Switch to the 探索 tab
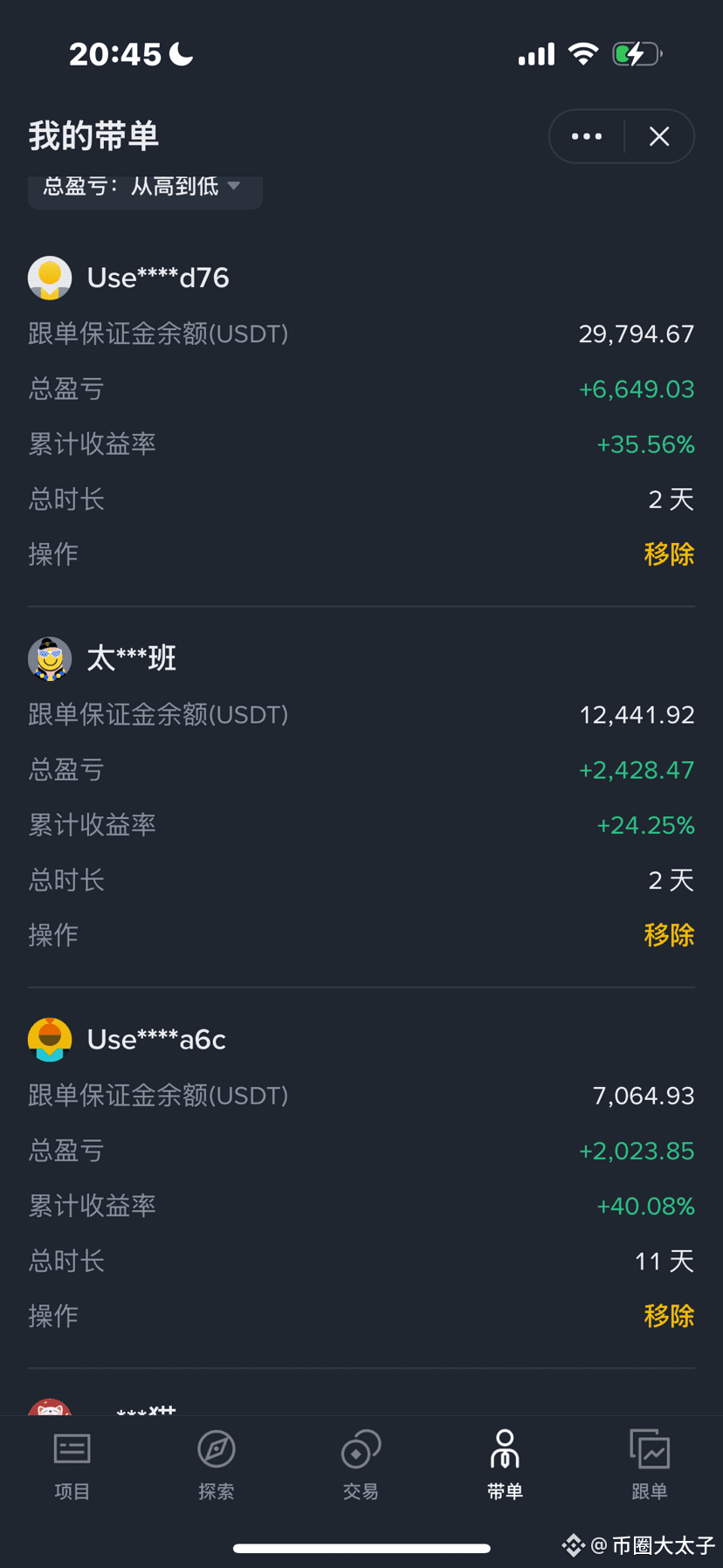 (217, 1466)
